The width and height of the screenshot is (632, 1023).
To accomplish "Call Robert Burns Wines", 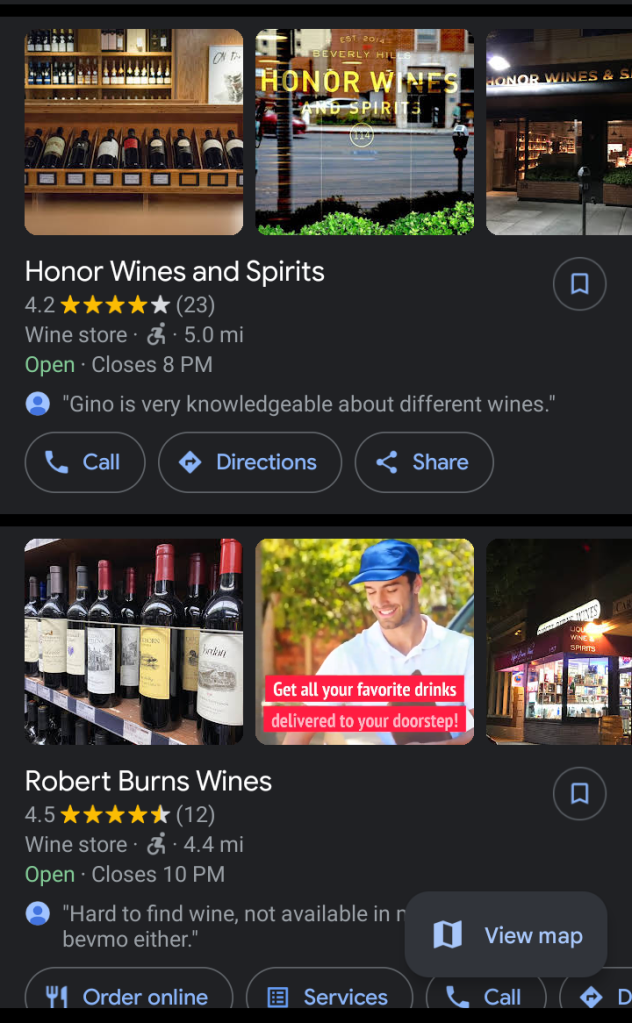I will pos(486,996).
